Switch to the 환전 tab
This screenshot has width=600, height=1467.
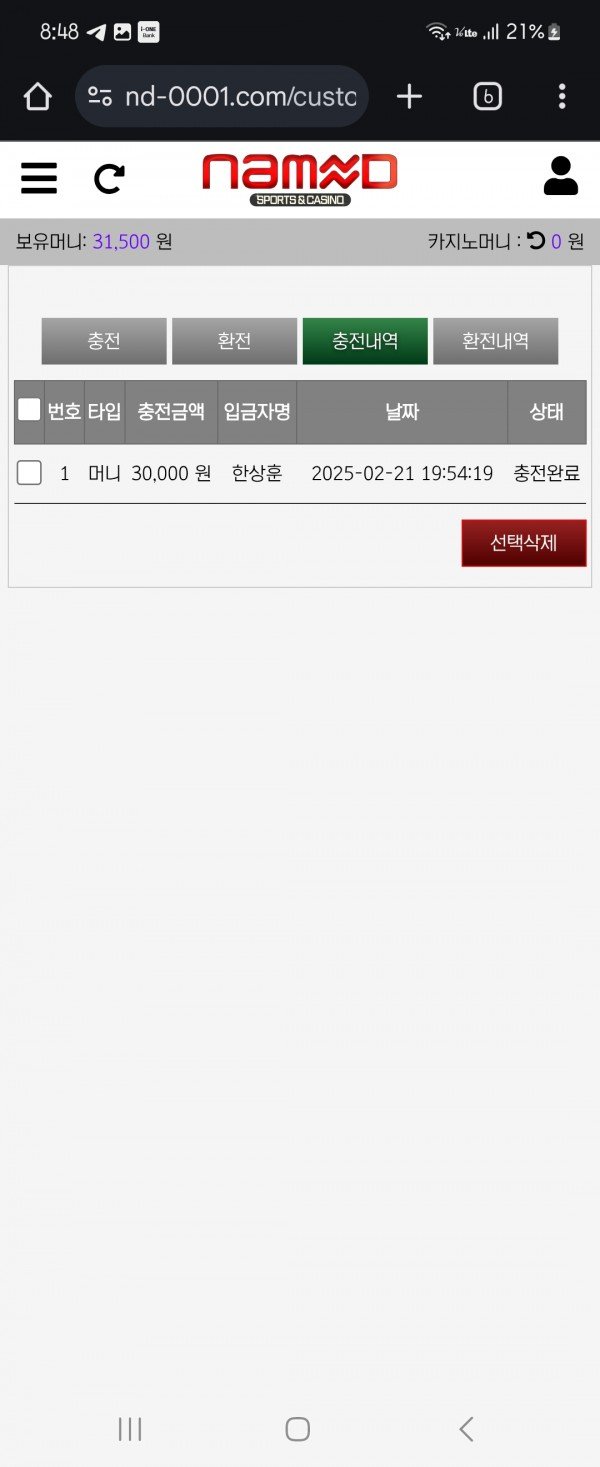click(x=234, y=341)
